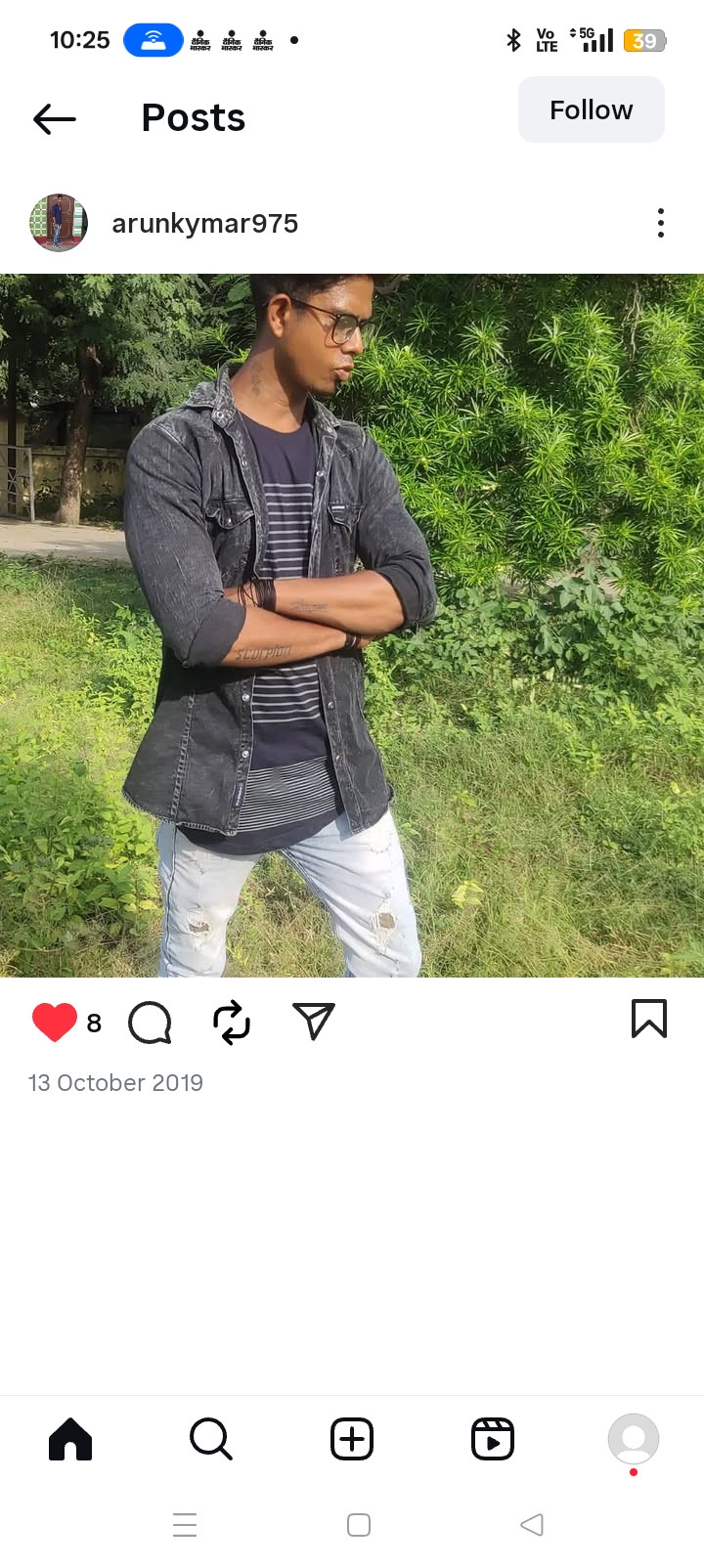Tap the system back triangle button
704x1568 pixels.
point(532,1525)
